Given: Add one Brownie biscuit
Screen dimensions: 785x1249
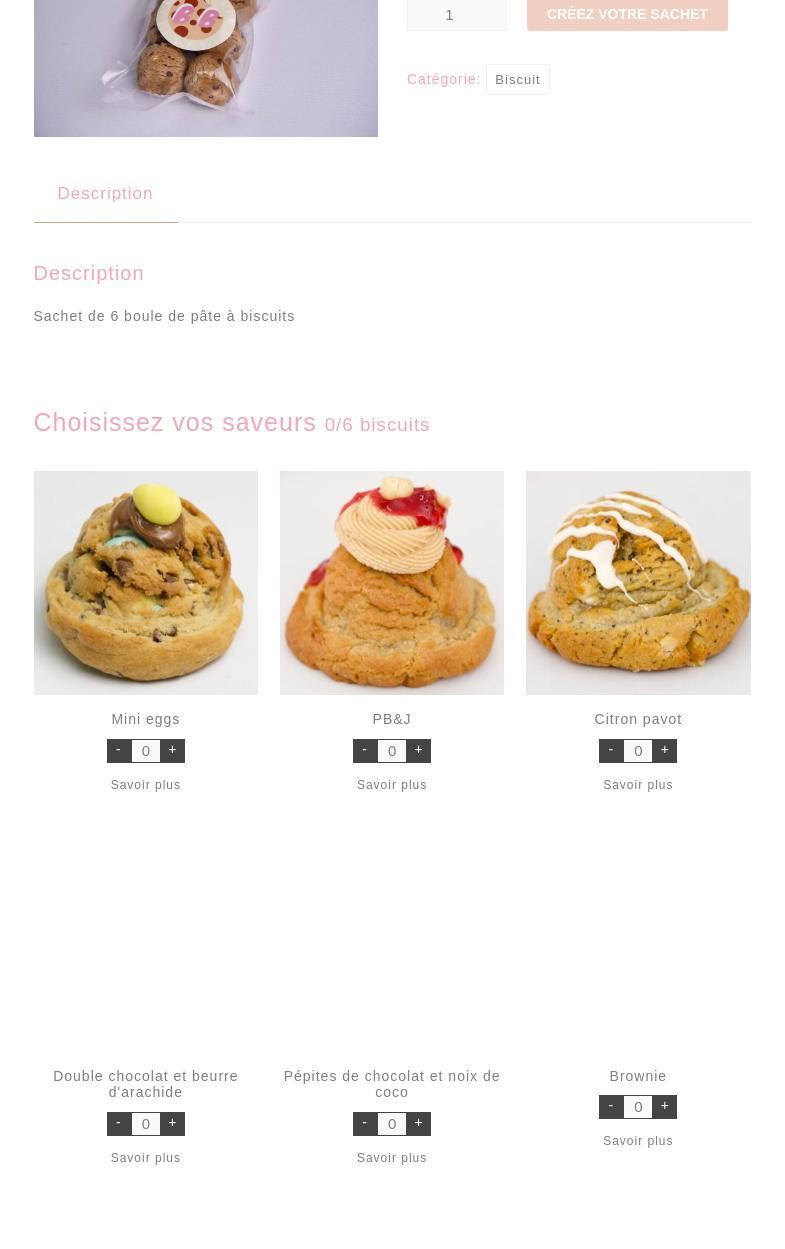Looking at the screenshot, I should click(664, 1106).
